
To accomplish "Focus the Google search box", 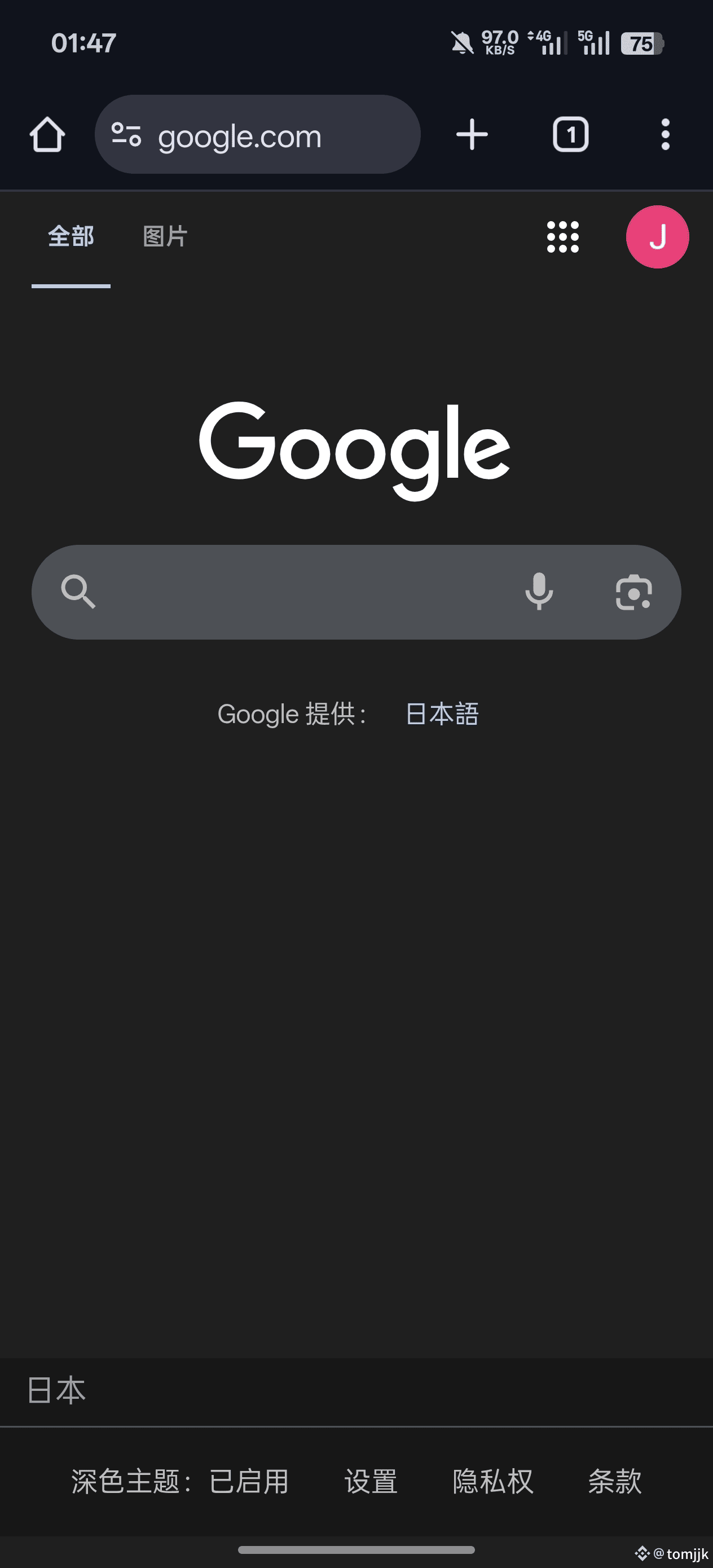I will 305,592.
